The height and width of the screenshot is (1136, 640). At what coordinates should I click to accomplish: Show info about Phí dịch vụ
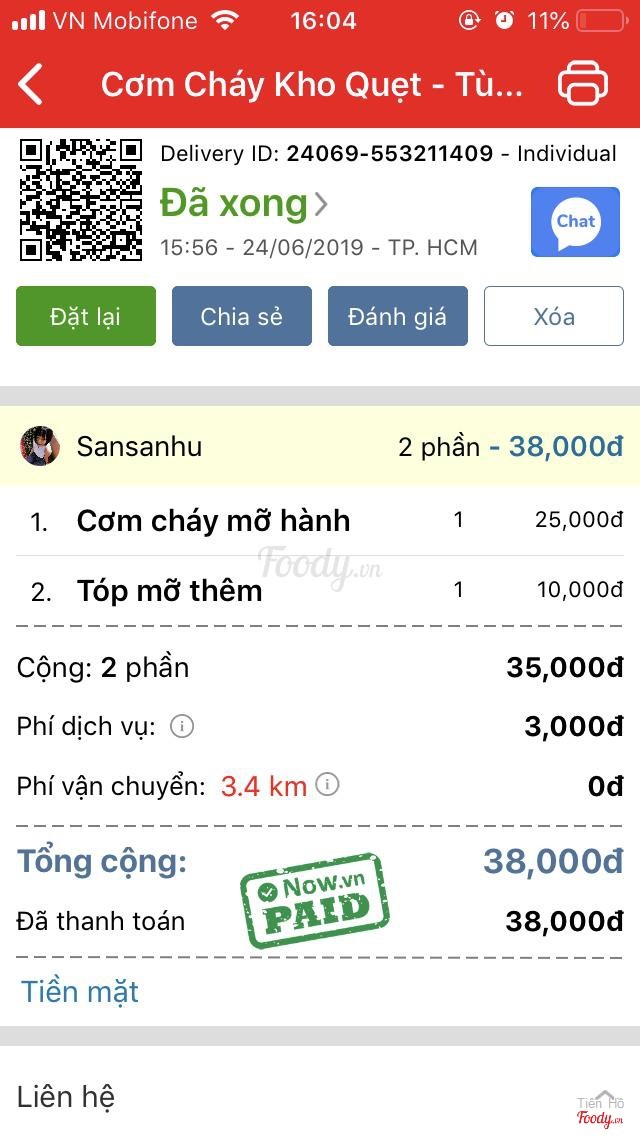tap(182, 727)
